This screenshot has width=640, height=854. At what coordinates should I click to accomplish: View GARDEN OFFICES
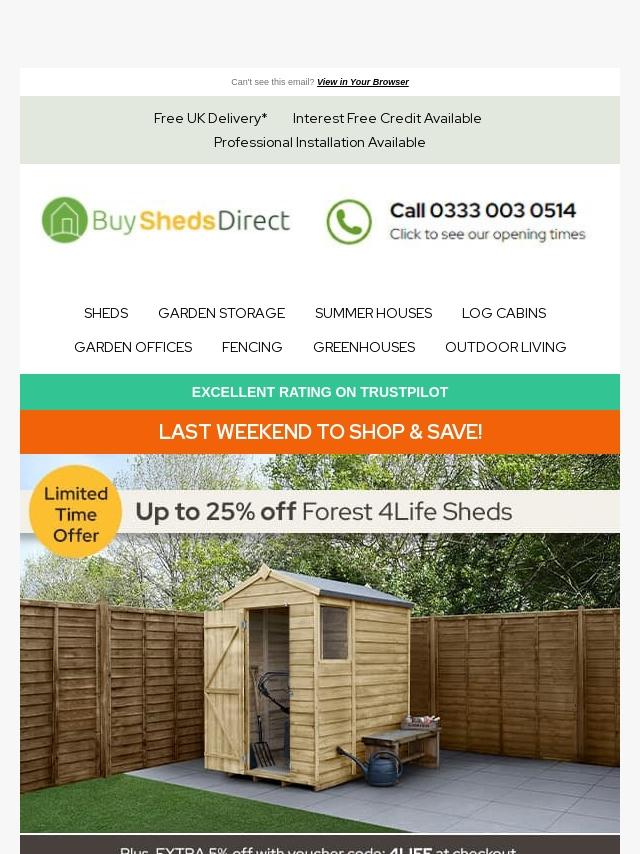[x=133, y=347]
